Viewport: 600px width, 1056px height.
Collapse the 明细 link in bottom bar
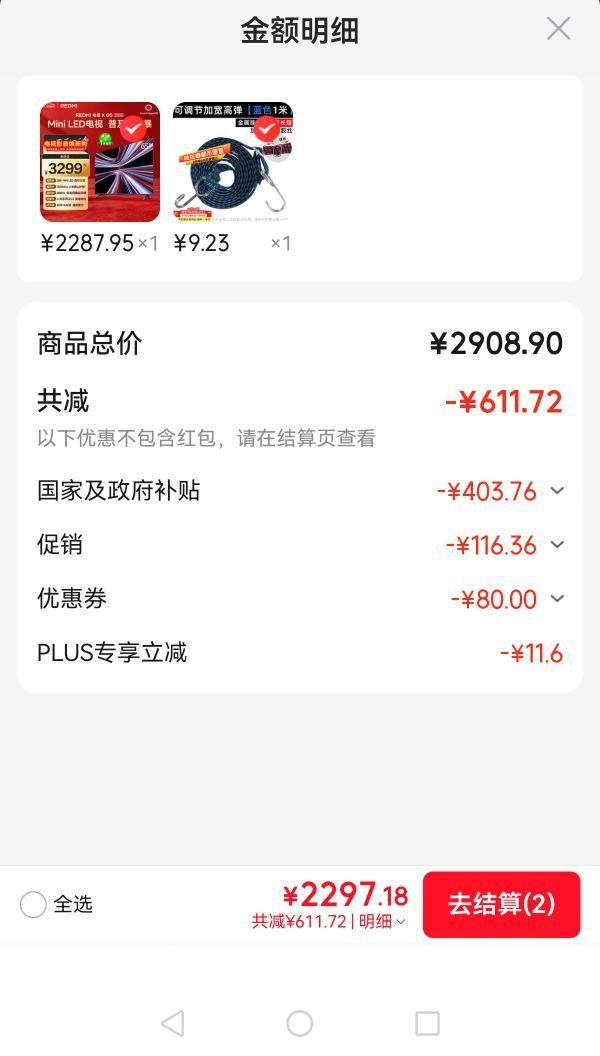pyautogui.click(x=382, y=921)
